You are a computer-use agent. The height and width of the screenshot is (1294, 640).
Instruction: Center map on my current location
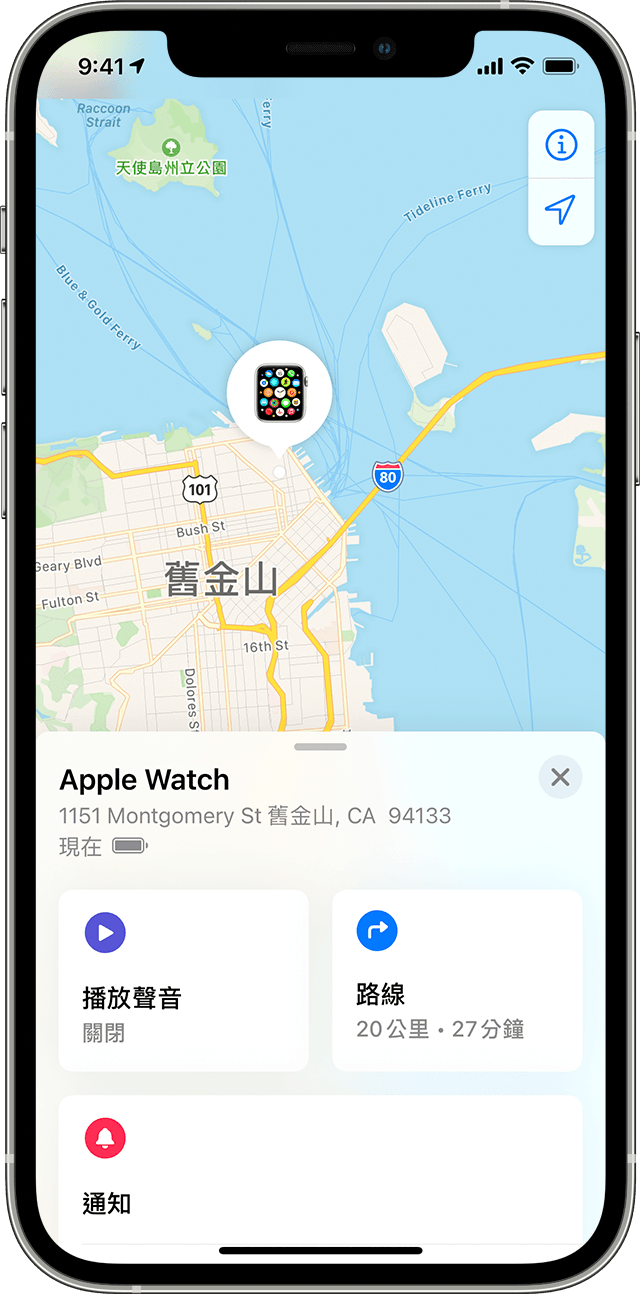click(x=561, y=210)
